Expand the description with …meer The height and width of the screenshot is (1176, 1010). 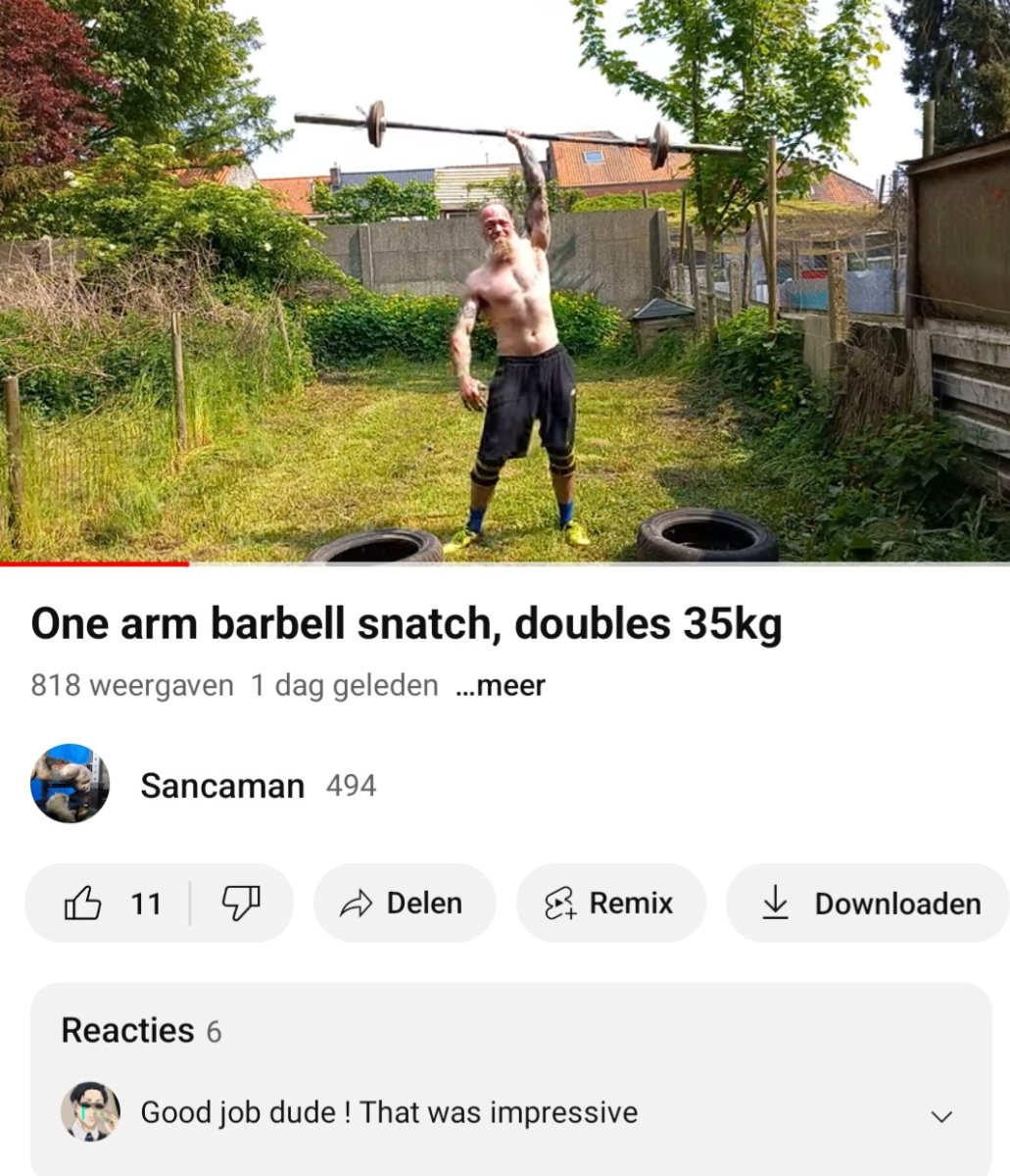pyautogui.click(x=500, y=686)
